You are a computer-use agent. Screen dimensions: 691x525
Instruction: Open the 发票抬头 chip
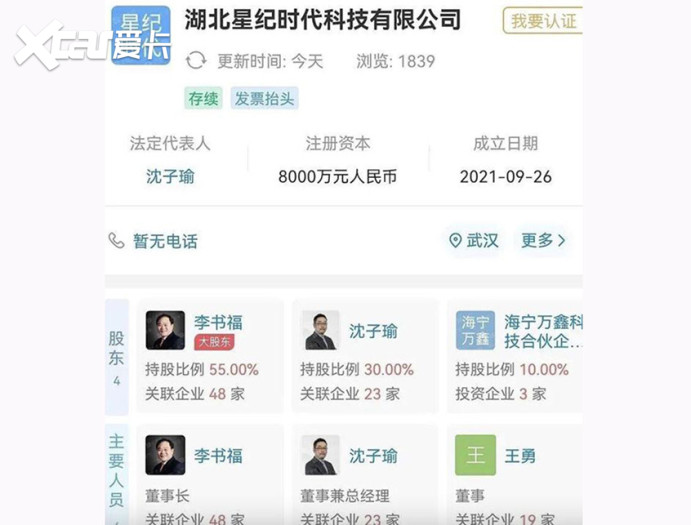click(265, 98)
